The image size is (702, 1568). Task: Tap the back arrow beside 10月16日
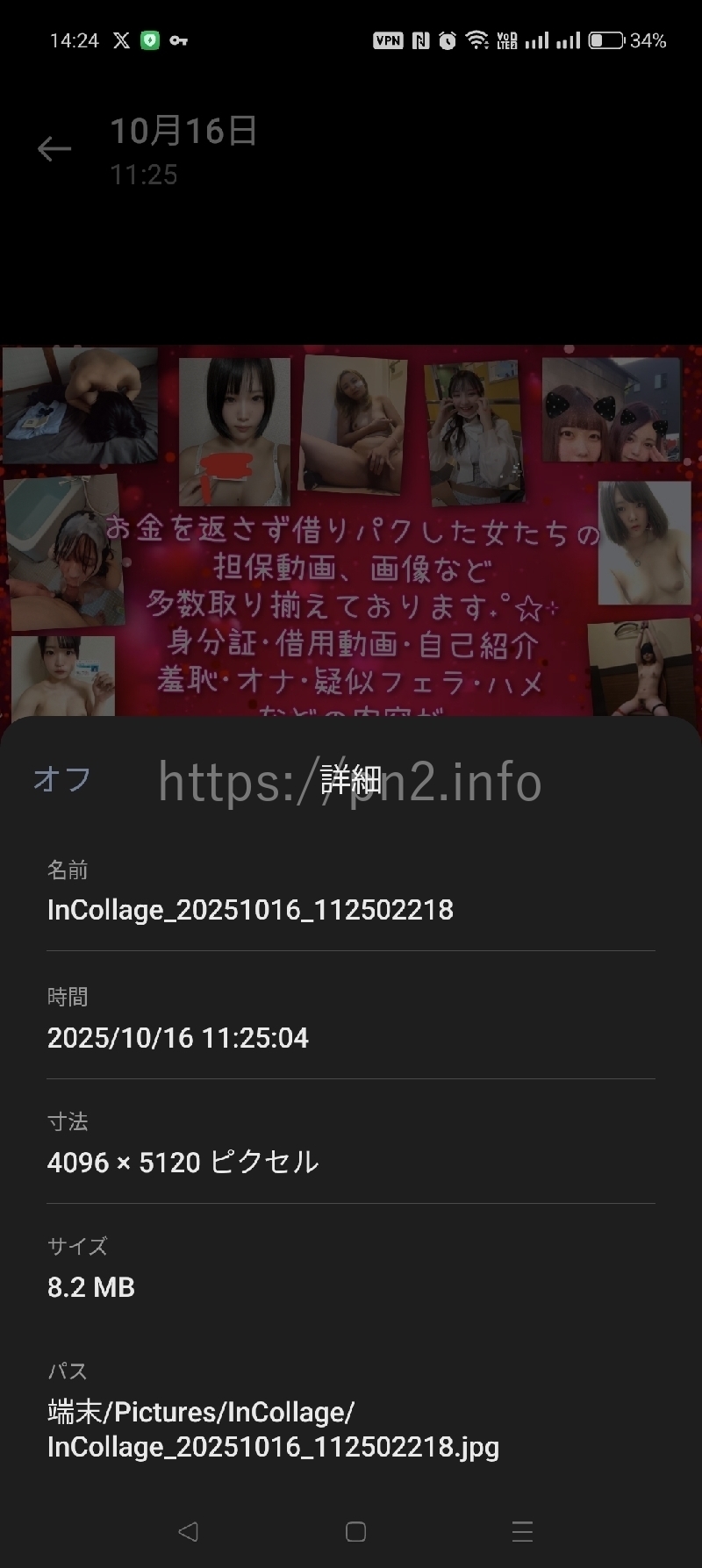point(54,149)
